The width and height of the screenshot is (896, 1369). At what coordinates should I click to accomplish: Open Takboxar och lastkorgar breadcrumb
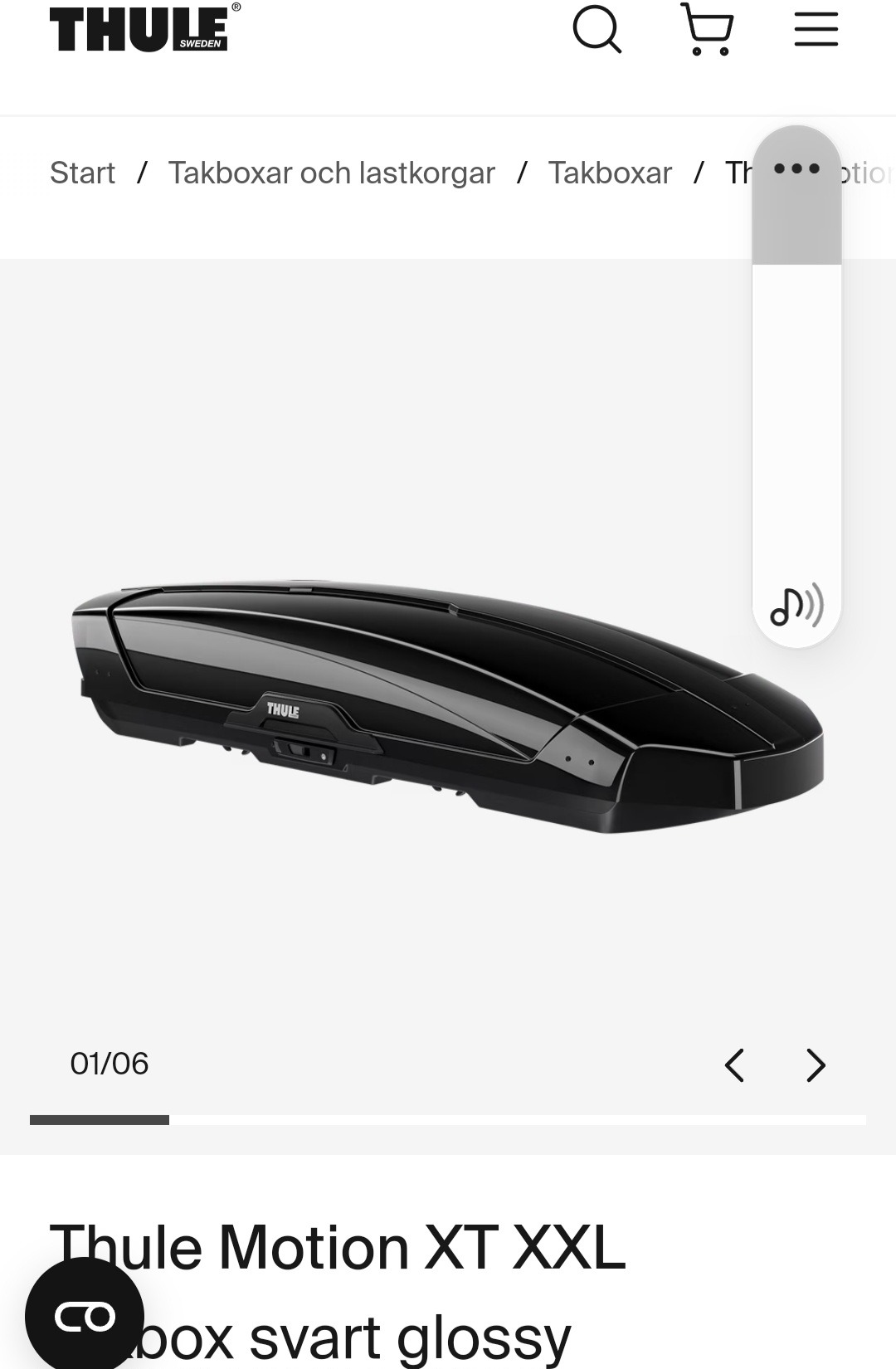tap(331, 173)
